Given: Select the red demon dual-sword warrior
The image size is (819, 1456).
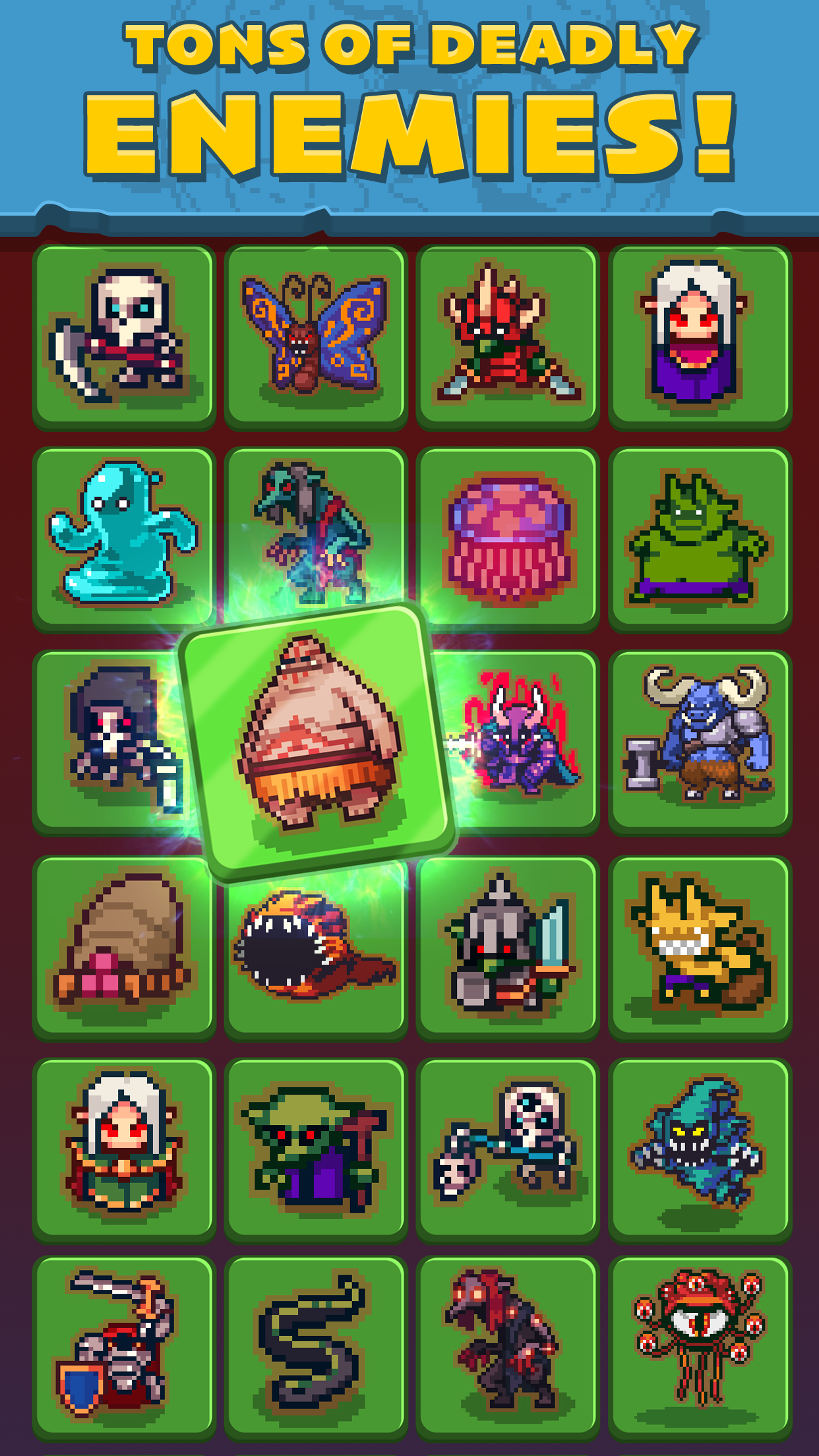Looking at the screenshot, I should click(508, 336).
